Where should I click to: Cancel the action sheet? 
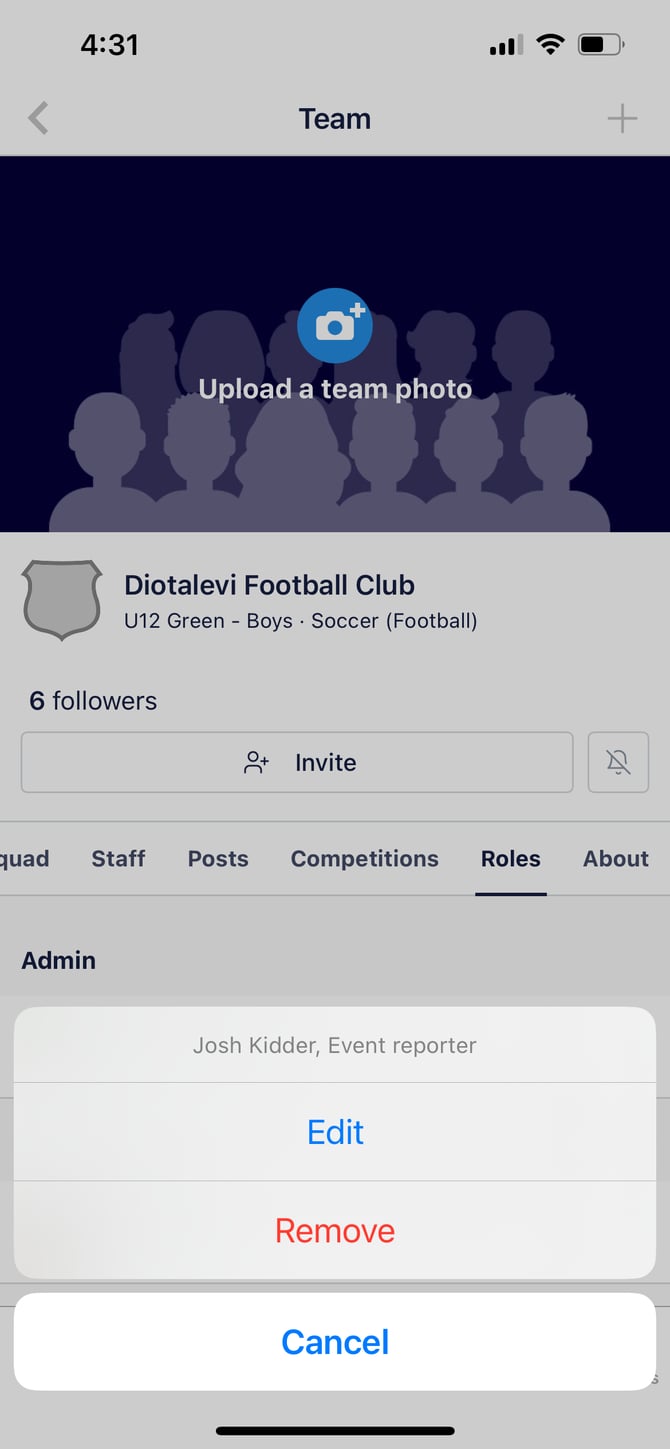335,1341
